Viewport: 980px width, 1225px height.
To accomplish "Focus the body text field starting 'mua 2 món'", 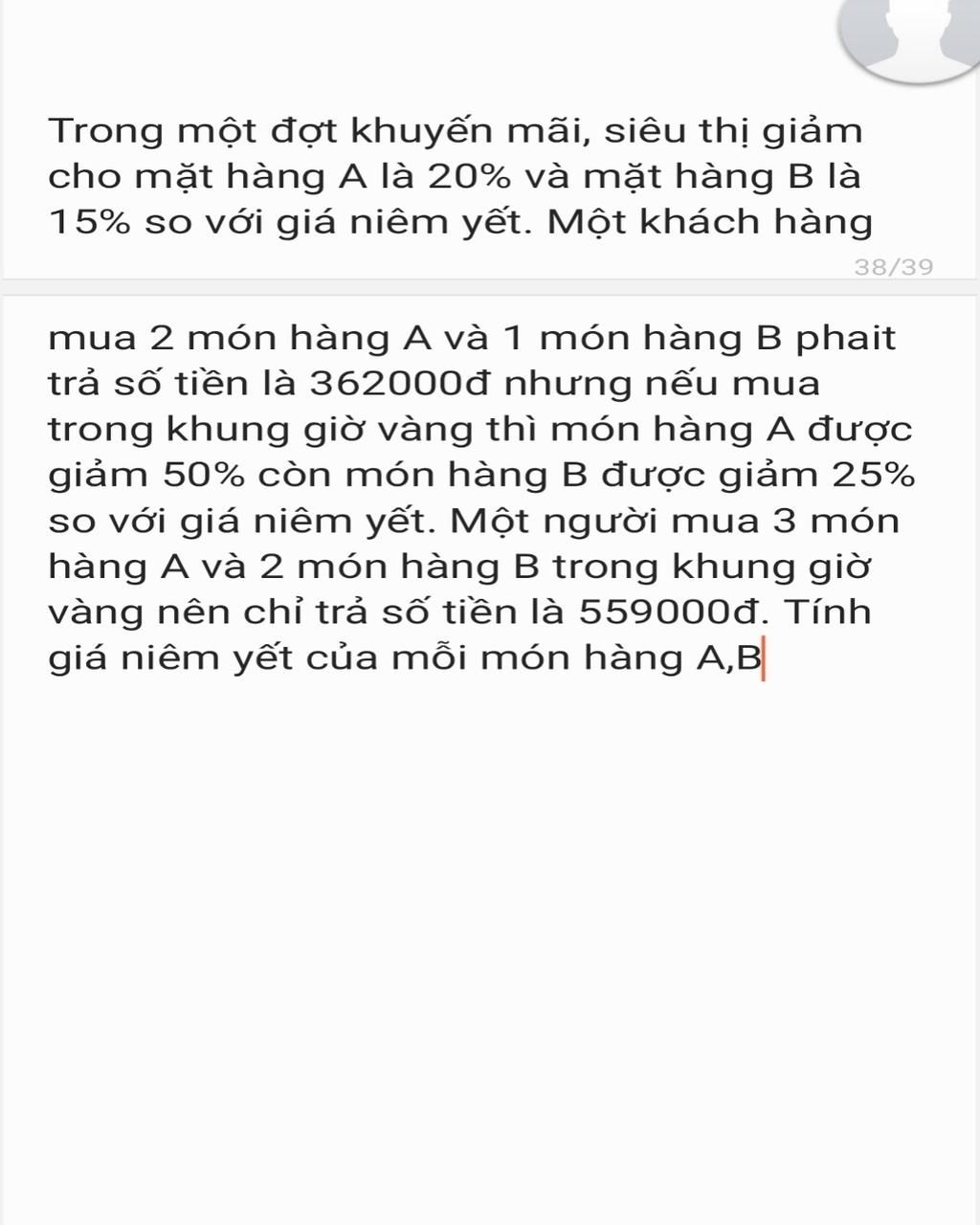I will pos(479,498).
